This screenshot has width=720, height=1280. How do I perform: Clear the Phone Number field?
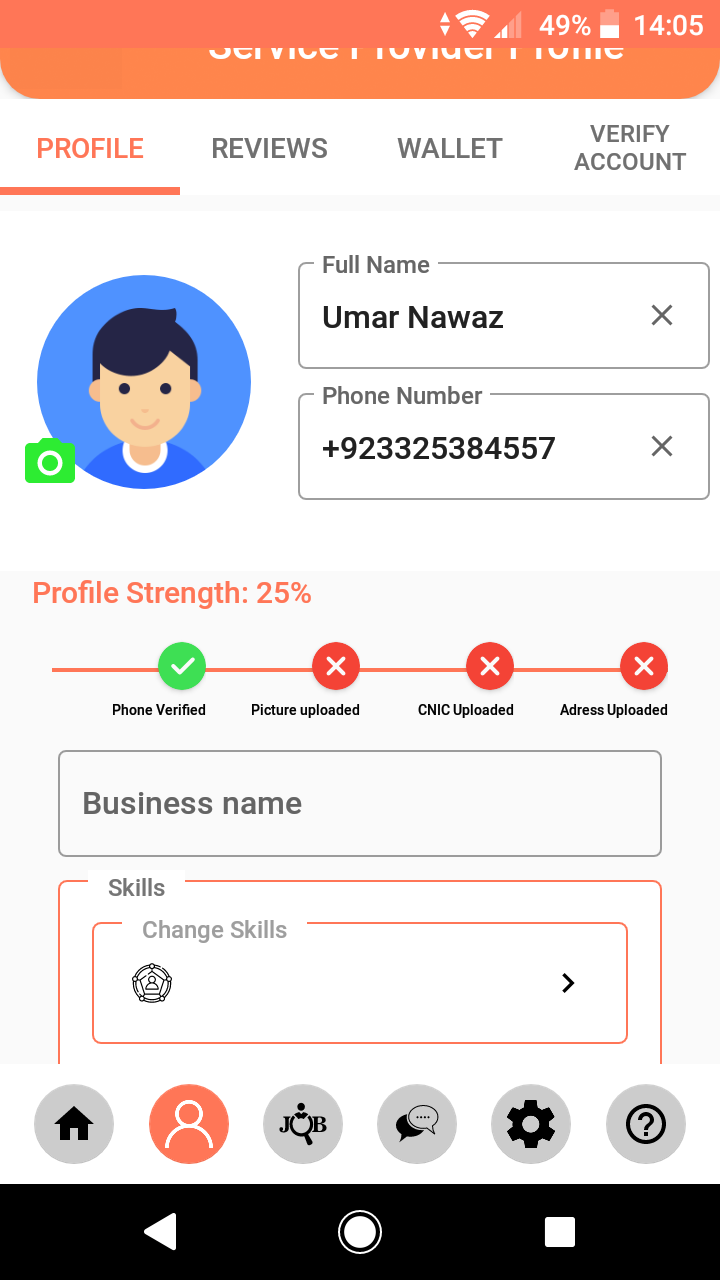pos(662,446)
